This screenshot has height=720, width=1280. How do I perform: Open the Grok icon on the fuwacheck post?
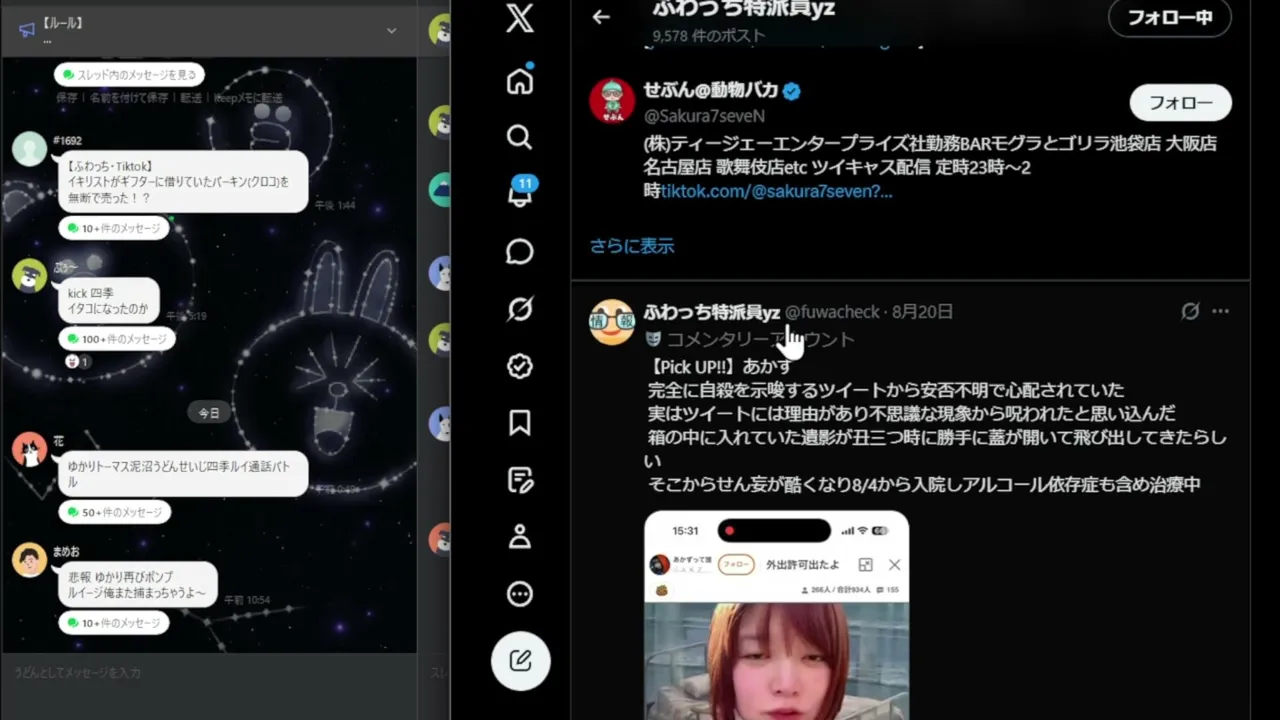[1190, 311]
